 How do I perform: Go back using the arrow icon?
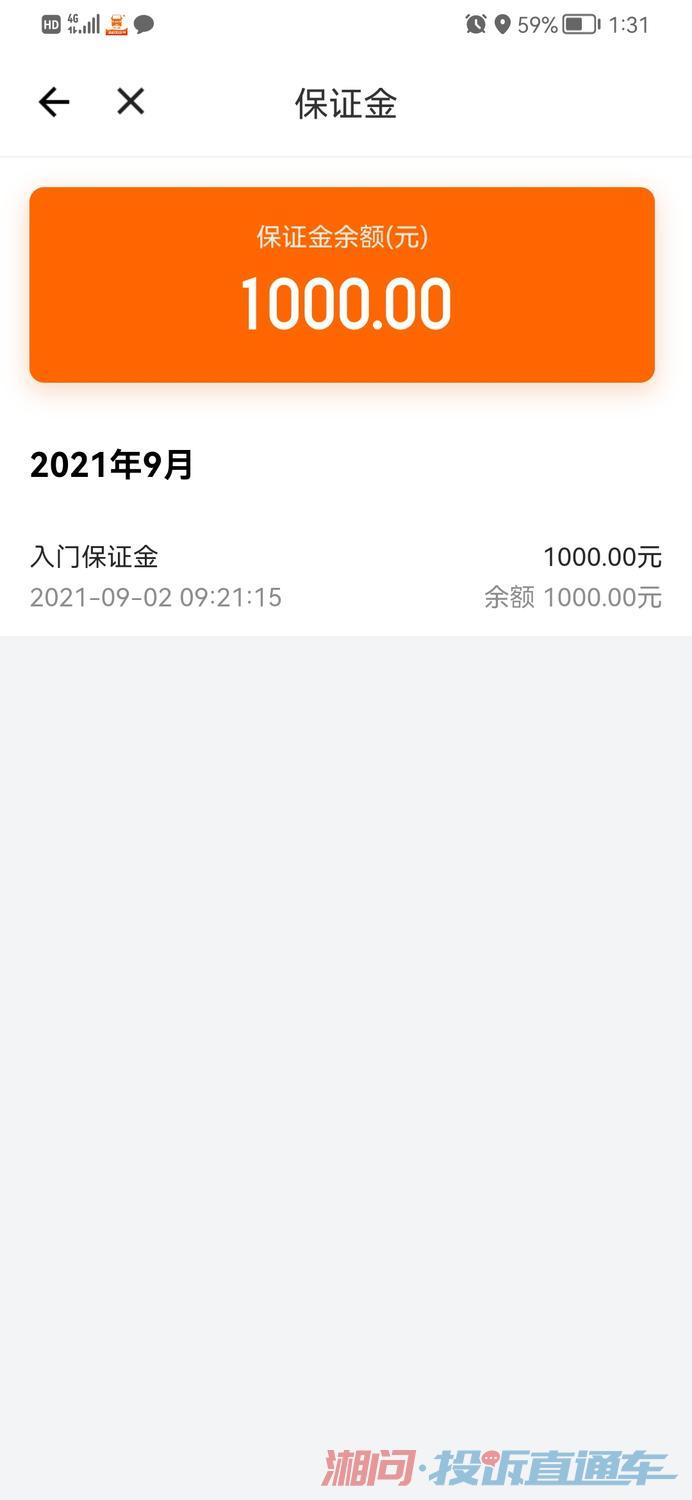[x=54, y=102]
